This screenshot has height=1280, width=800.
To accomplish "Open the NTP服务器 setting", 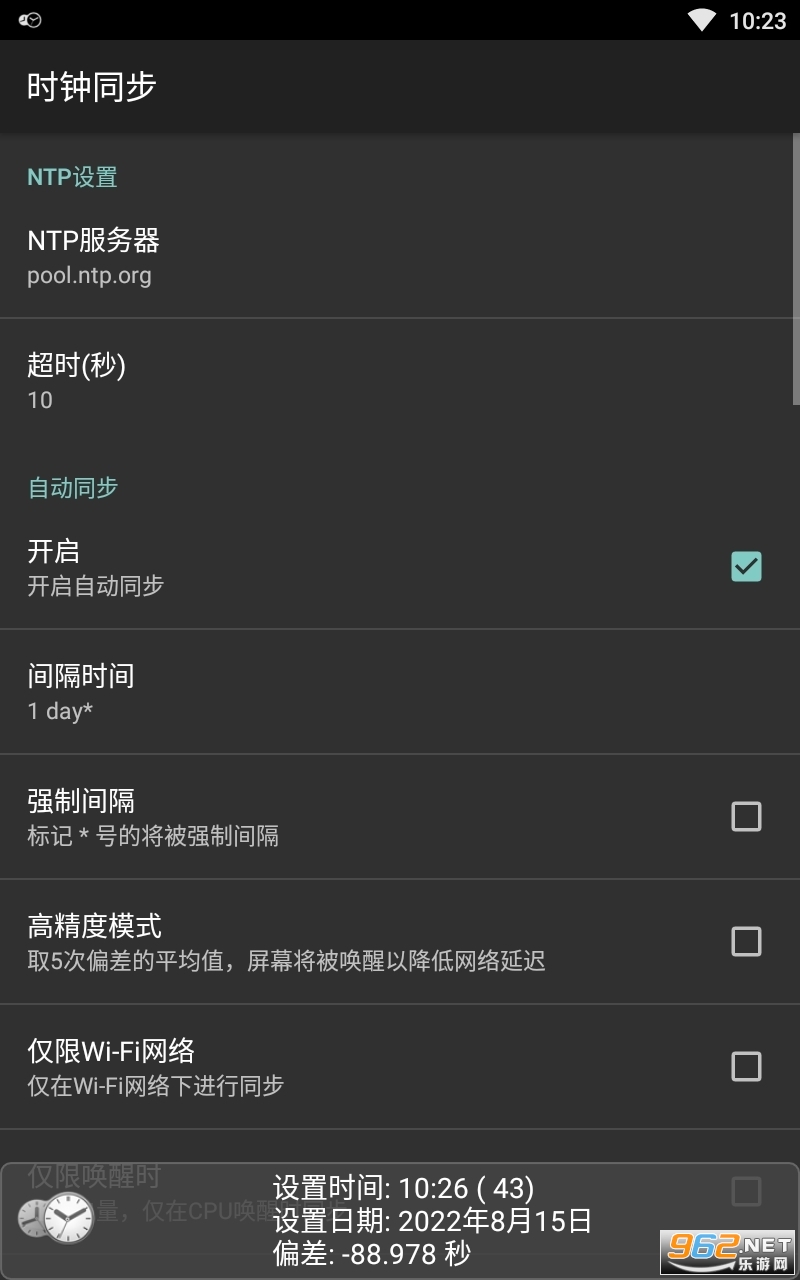I will point(400,256).
